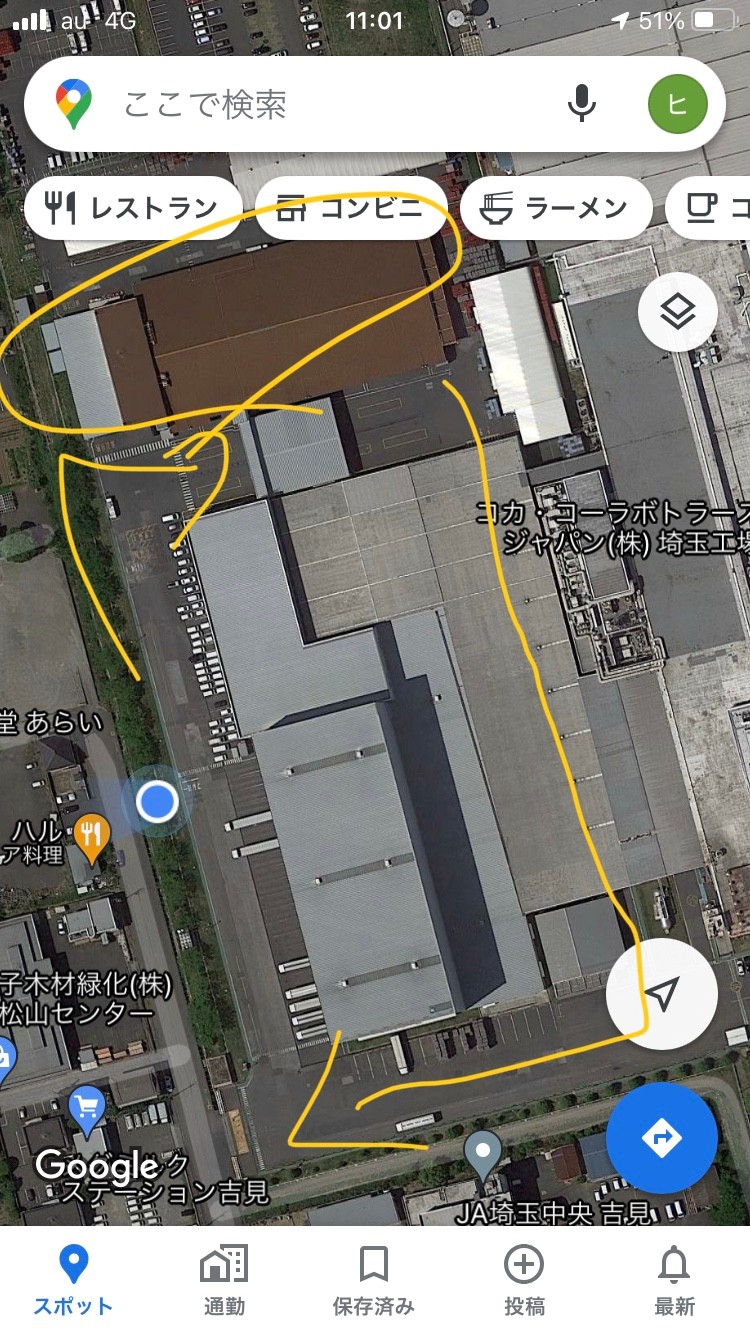
Task: Select the ラーメン filter chip
Action: pyautogui.click(x=556, y=208)
